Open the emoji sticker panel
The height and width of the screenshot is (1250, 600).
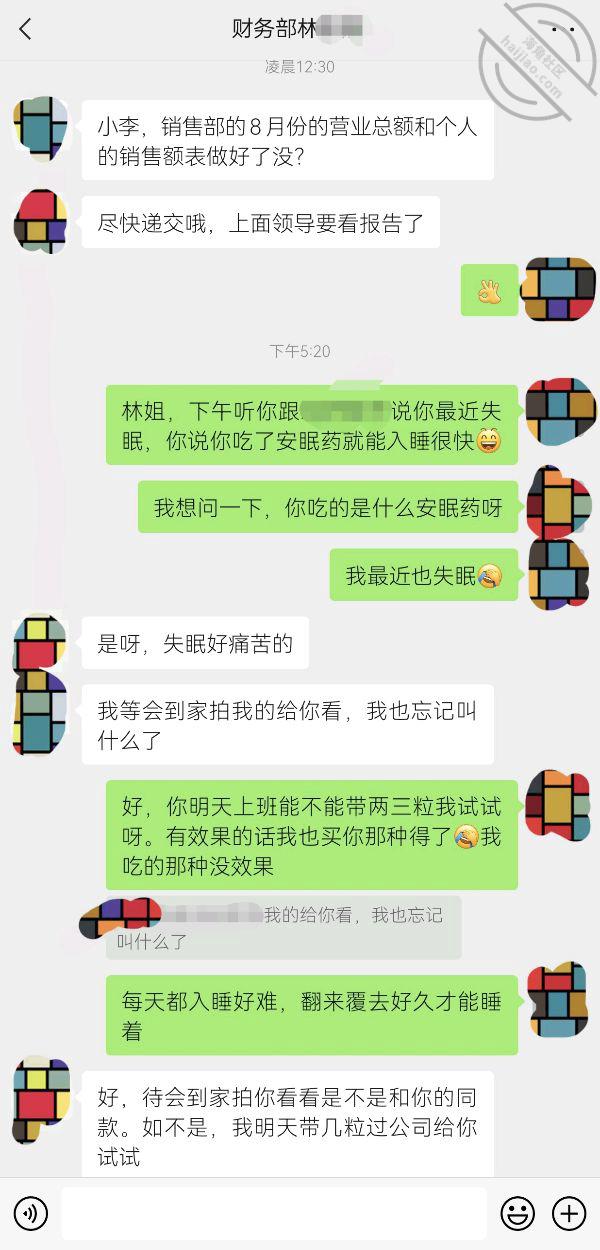(517, 1214)
